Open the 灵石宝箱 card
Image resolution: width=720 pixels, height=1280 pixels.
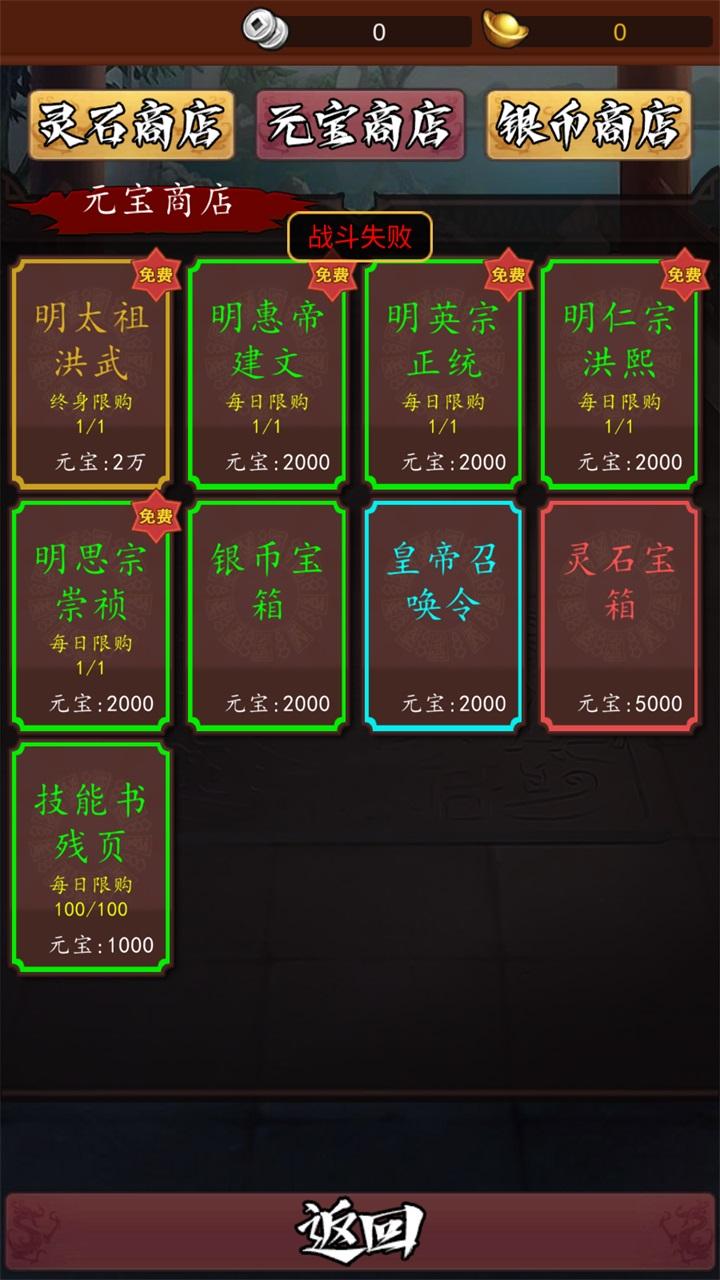click(619, 616)
